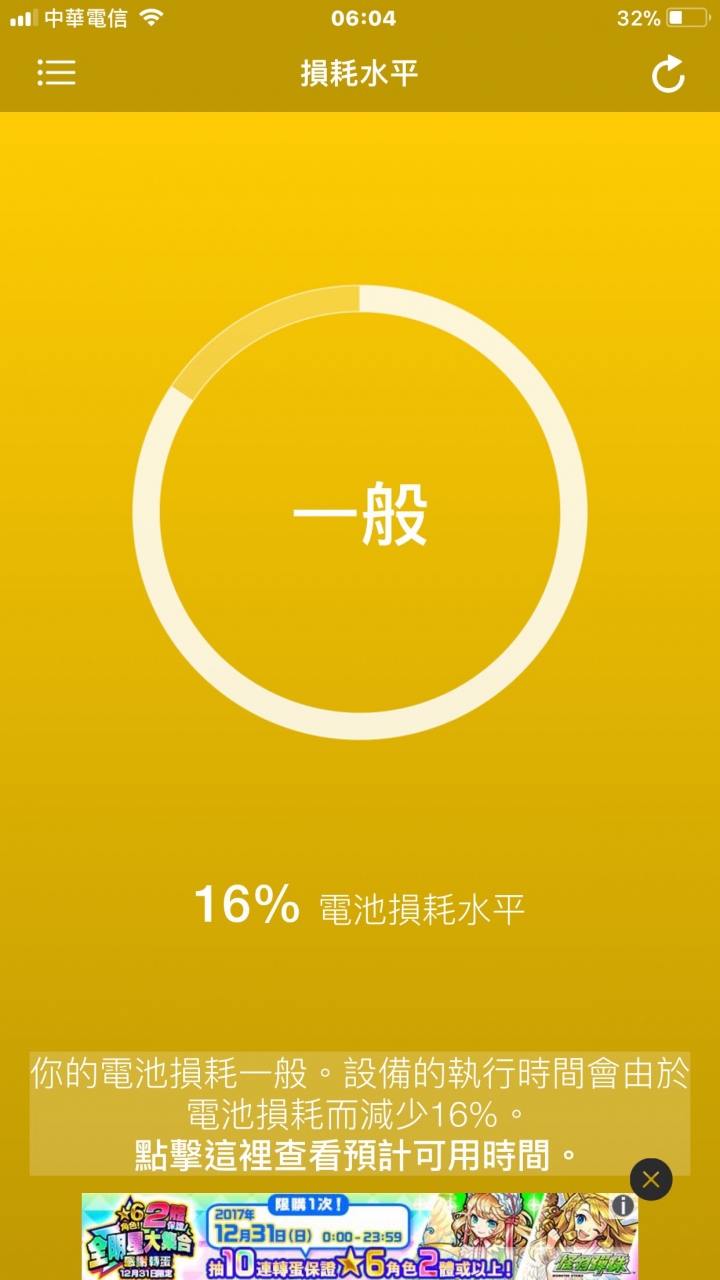
Task: Open the Monster Strike ad banner
Action: [x=340, y=1237]
